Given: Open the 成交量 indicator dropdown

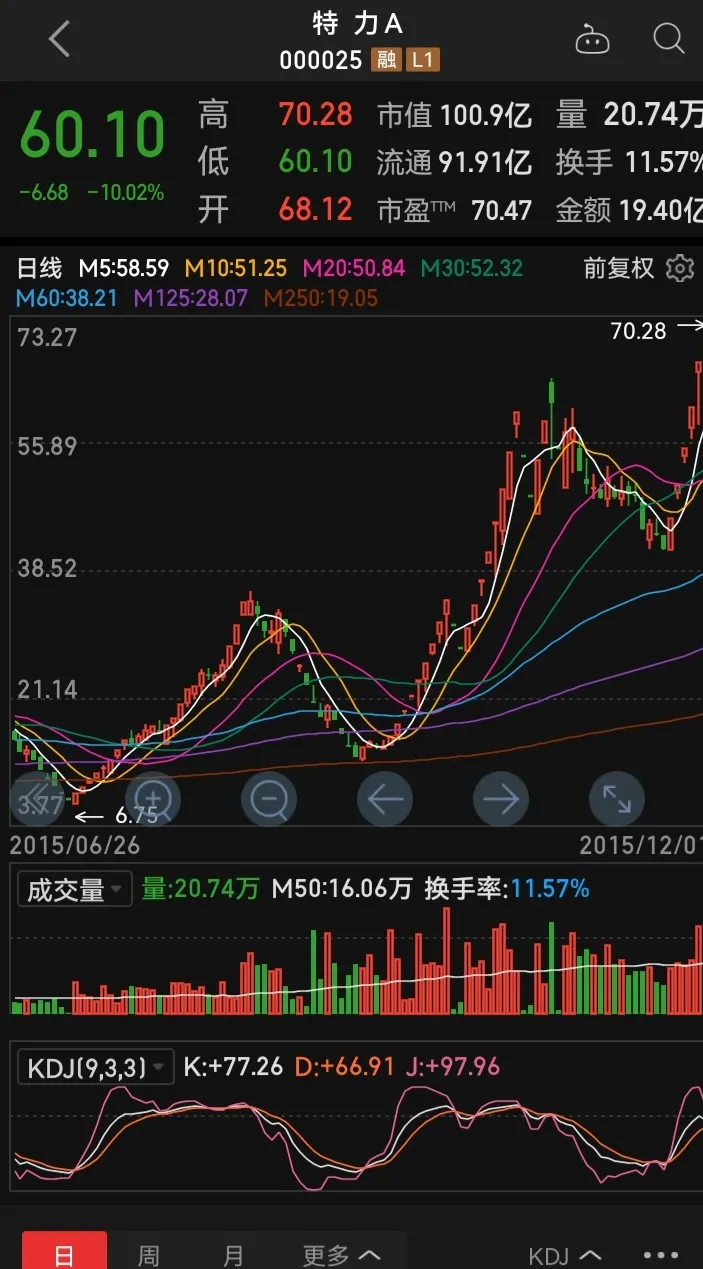Looking at the screenshot, I should (74, 889).
